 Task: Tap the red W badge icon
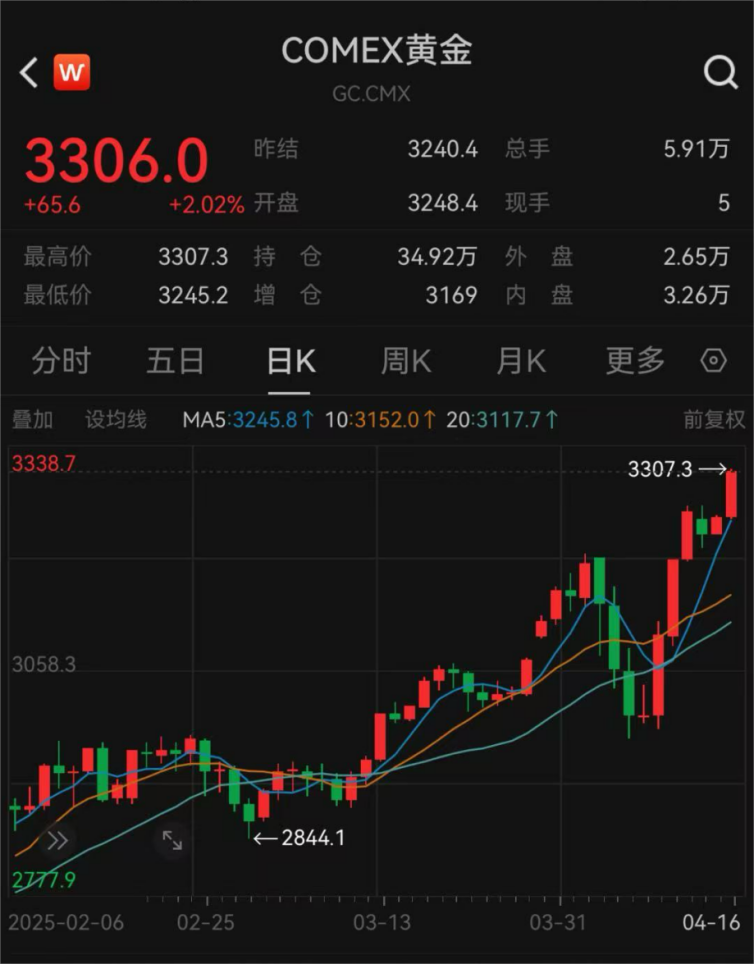pos(72,72)
